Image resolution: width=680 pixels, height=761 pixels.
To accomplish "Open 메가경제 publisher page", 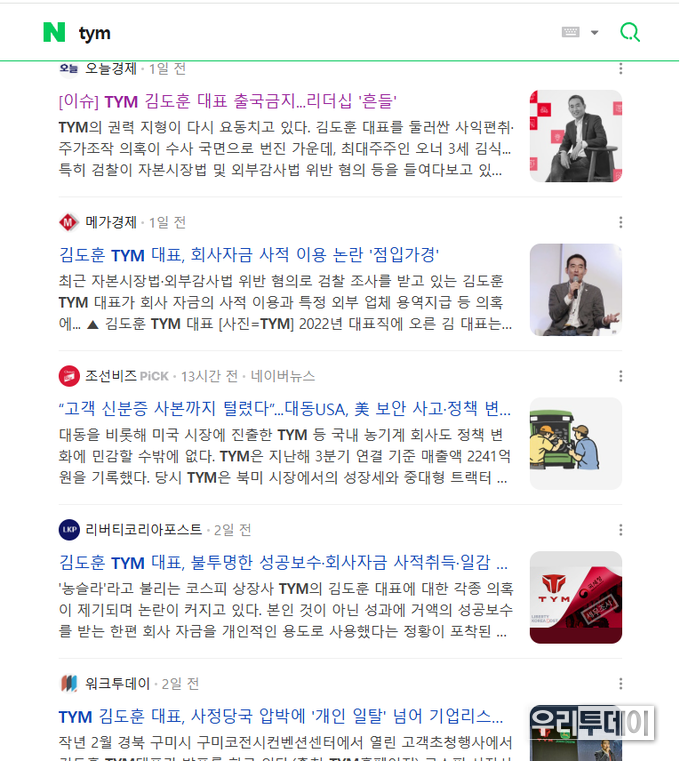I will (x=110, y=222).
